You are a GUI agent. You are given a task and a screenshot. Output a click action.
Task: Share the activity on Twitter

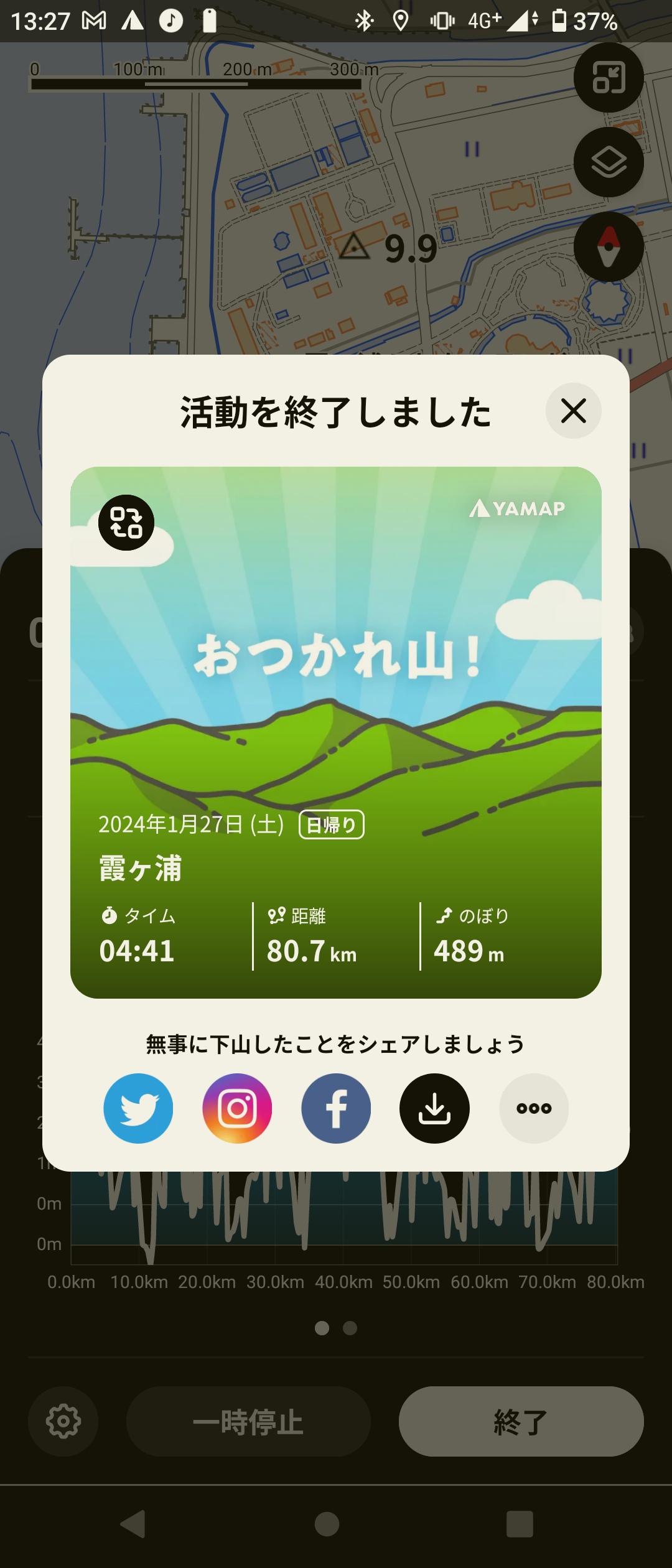pyautogui.click(x=138, y=1108)
